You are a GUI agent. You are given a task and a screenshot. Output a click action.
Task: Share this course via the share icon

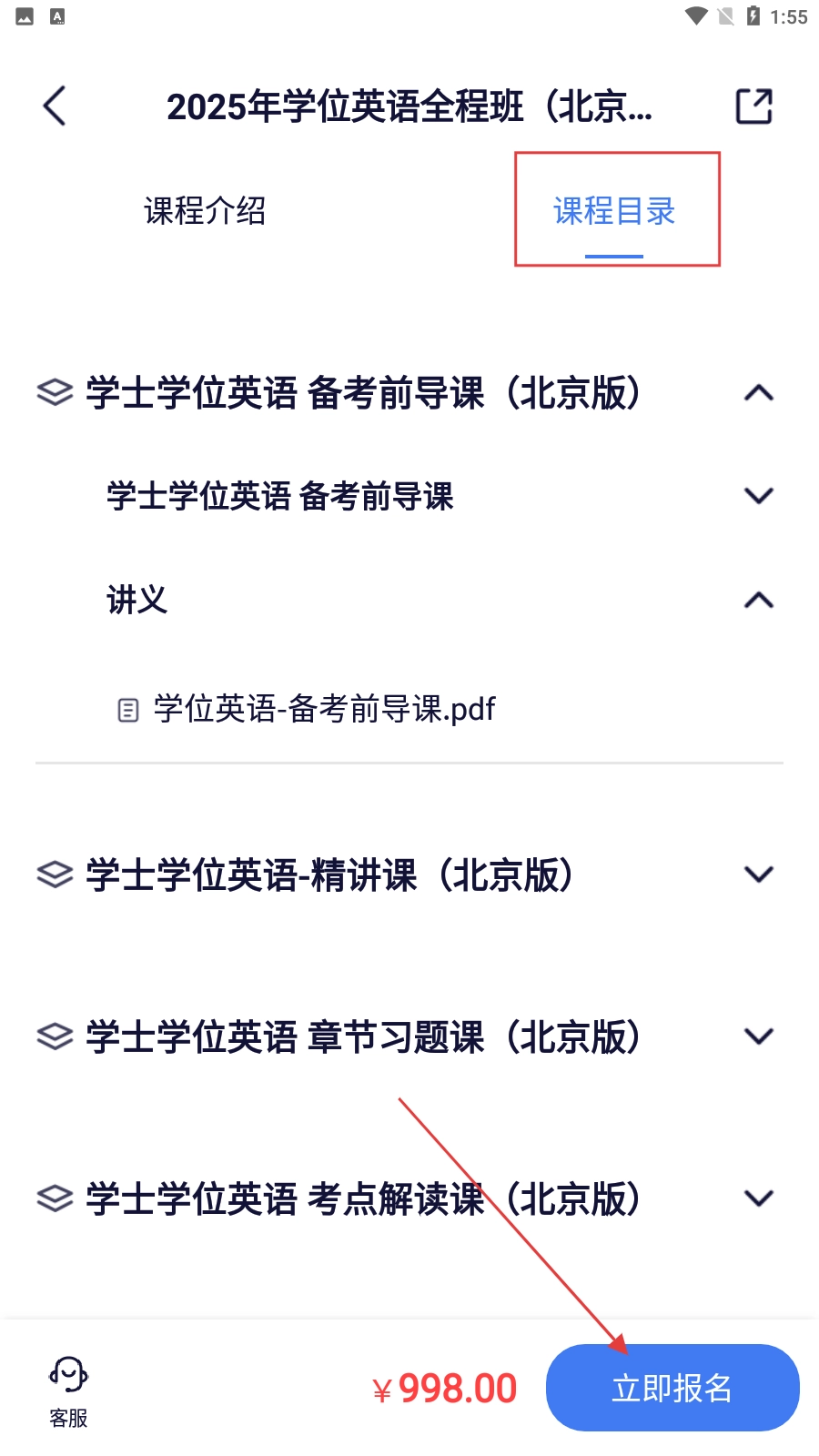753,106
